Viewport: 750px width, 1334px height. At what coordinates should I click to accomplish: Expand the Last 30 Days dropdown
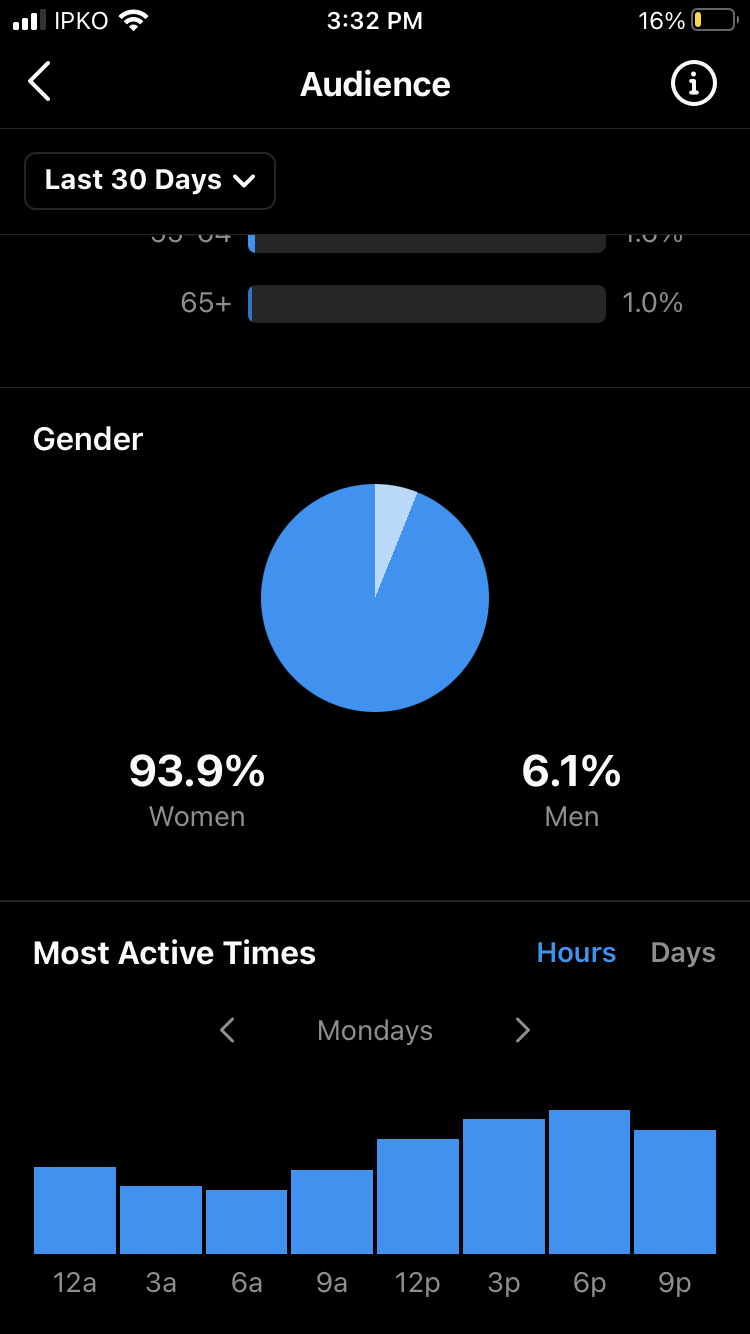[150, 181]
